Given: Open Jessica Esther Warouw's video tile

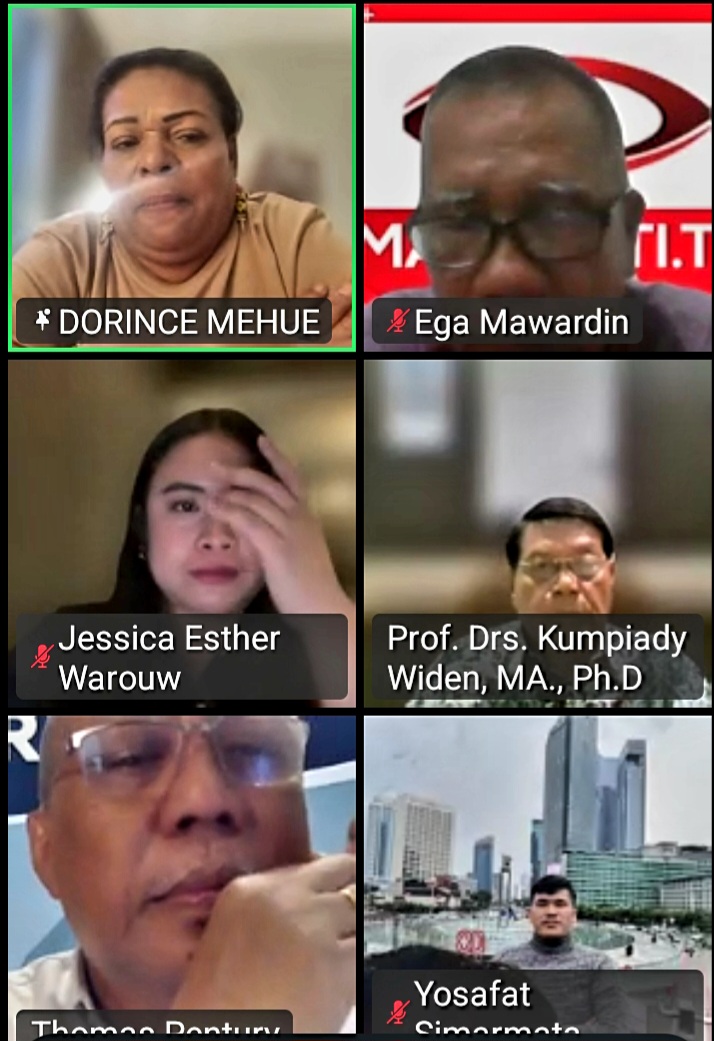Looking at the screenshot, I should click(x=182, y=533).
